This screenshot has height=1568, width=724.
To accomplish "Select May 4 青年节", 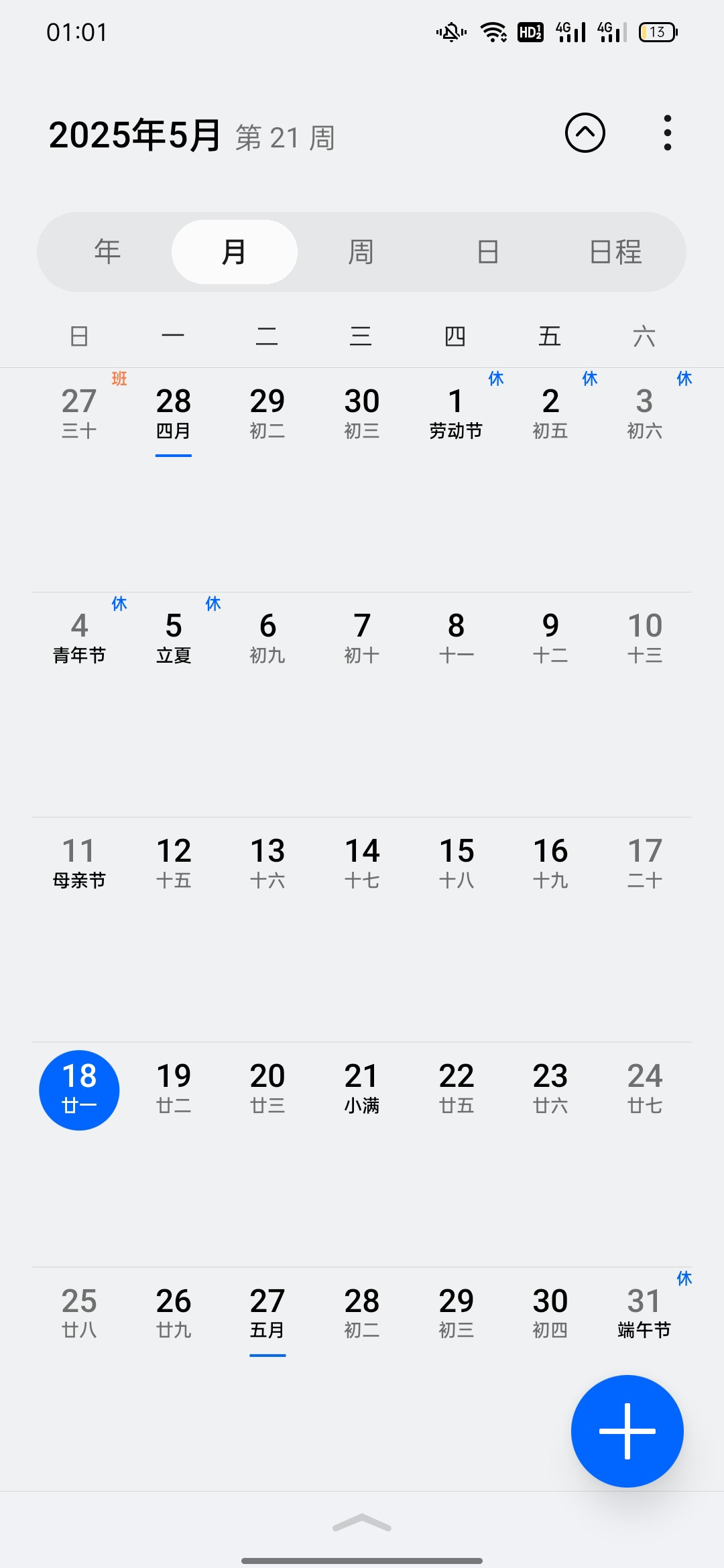I will tap(79, 637).
